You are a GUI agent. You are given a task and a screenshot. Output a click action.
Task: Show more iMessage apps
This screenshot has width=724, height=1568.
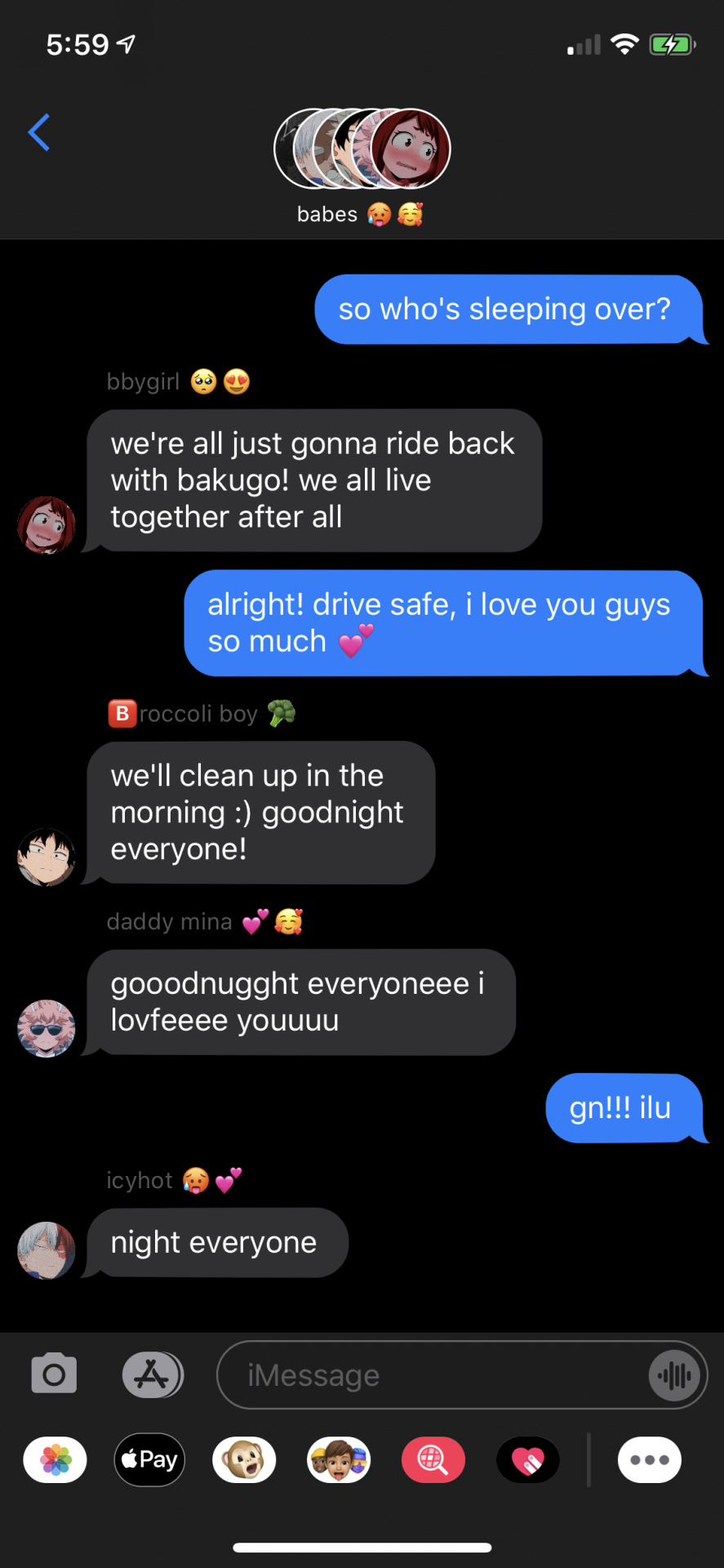(x=650, y=1459)
